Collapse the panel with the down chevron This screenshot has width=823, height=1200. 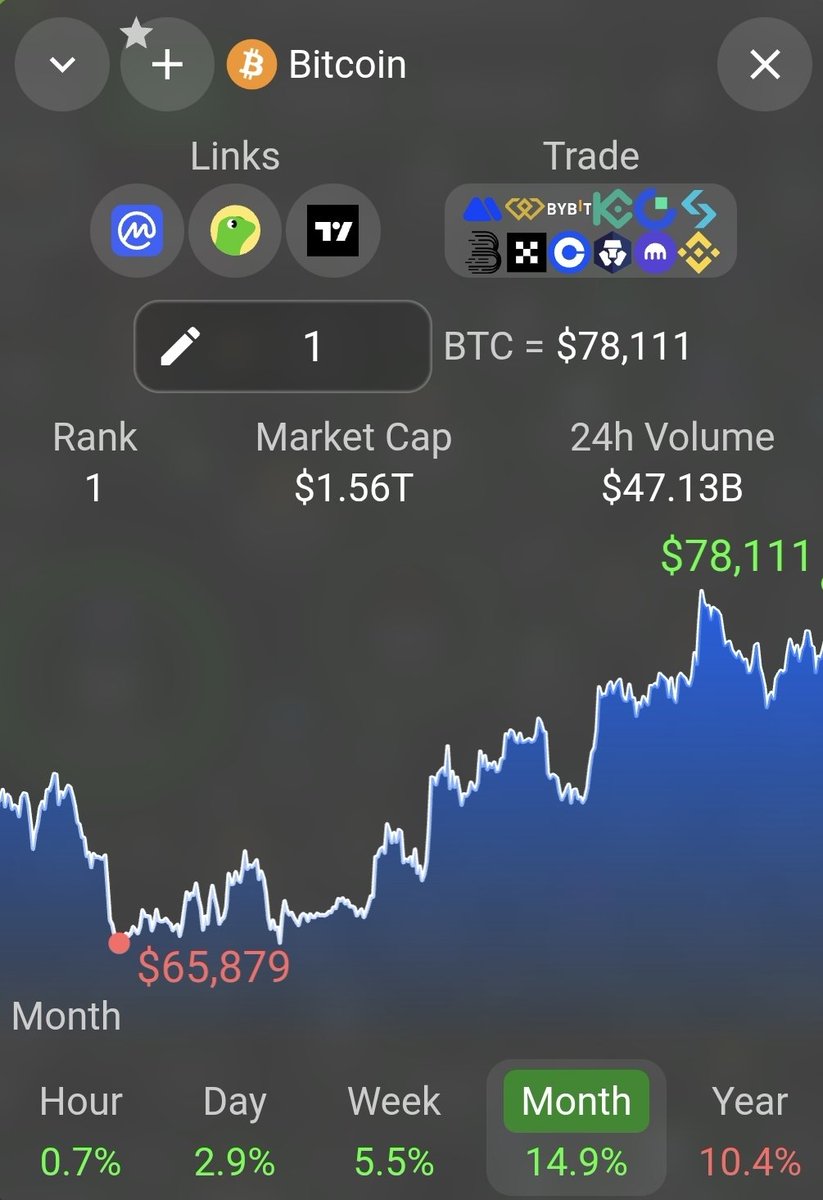tap(62, 65)
